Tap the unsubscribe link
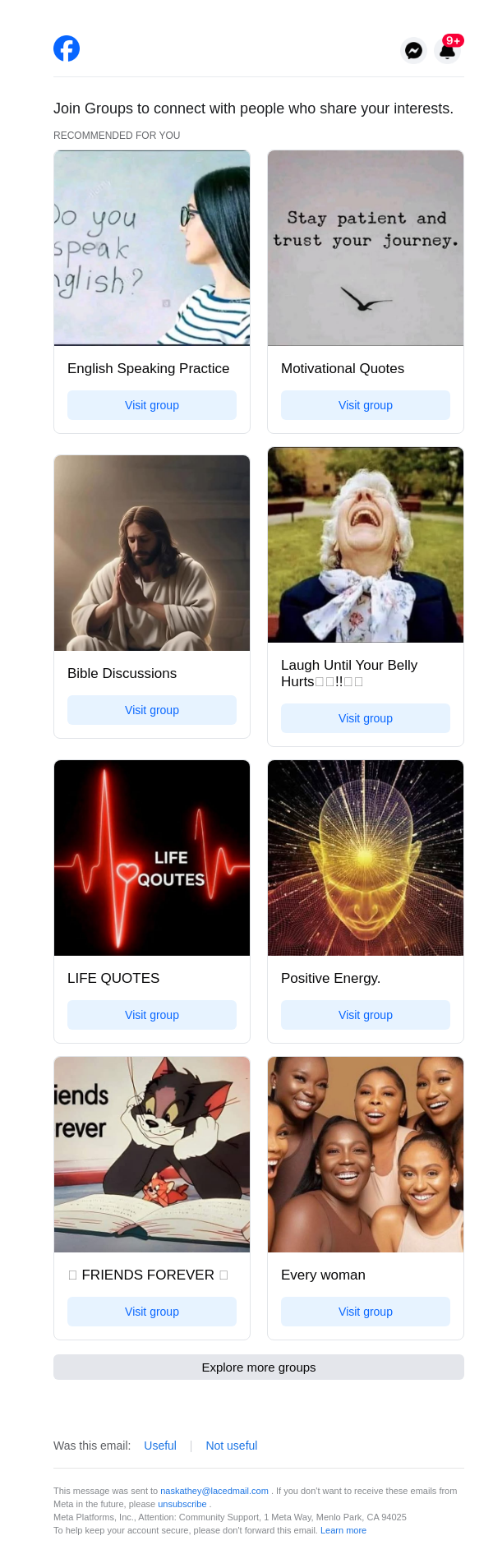The image size is (493, 1568). tap(182, 1504)
